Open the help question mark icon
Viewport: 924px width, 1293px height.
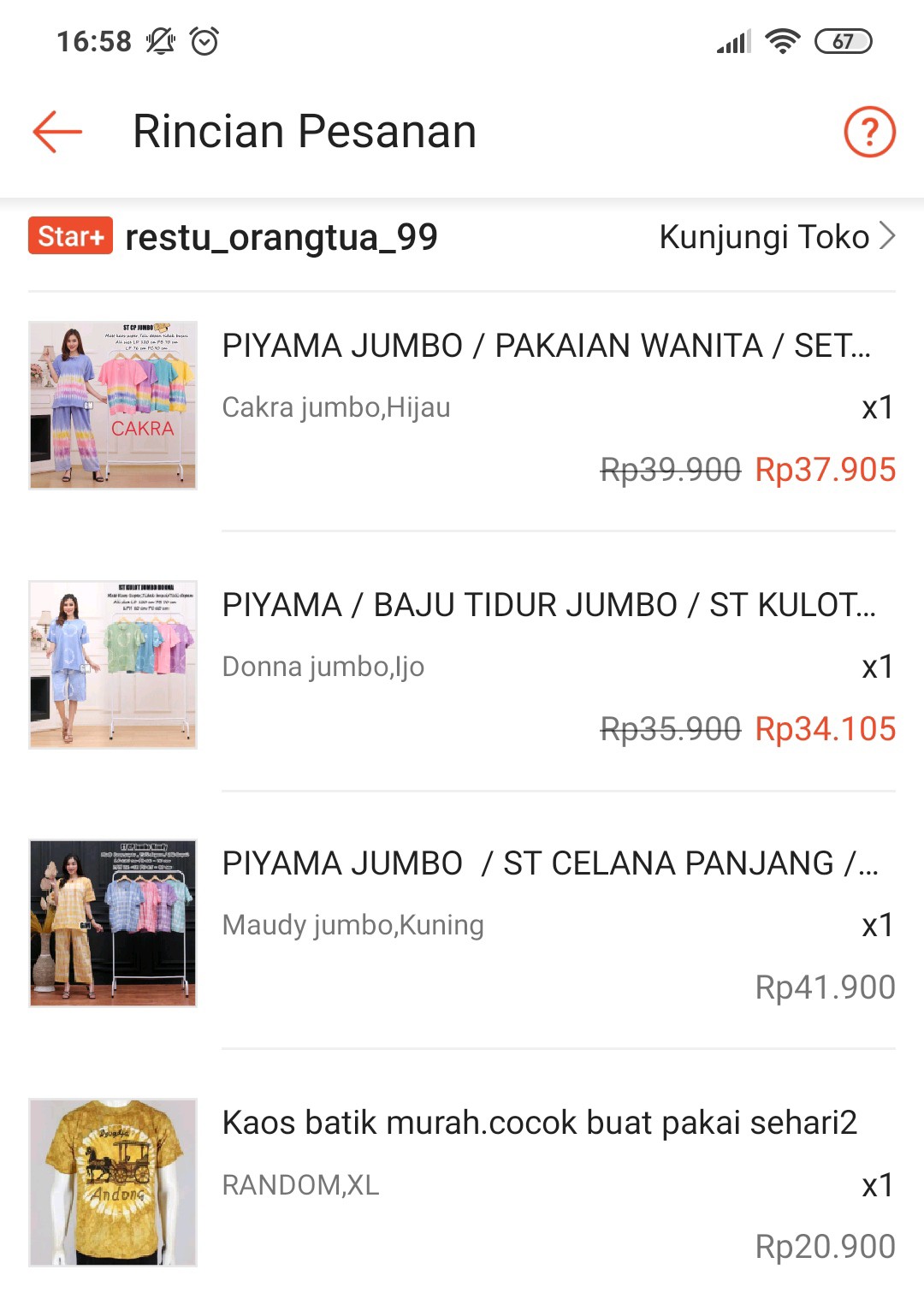tap(868, 132)
